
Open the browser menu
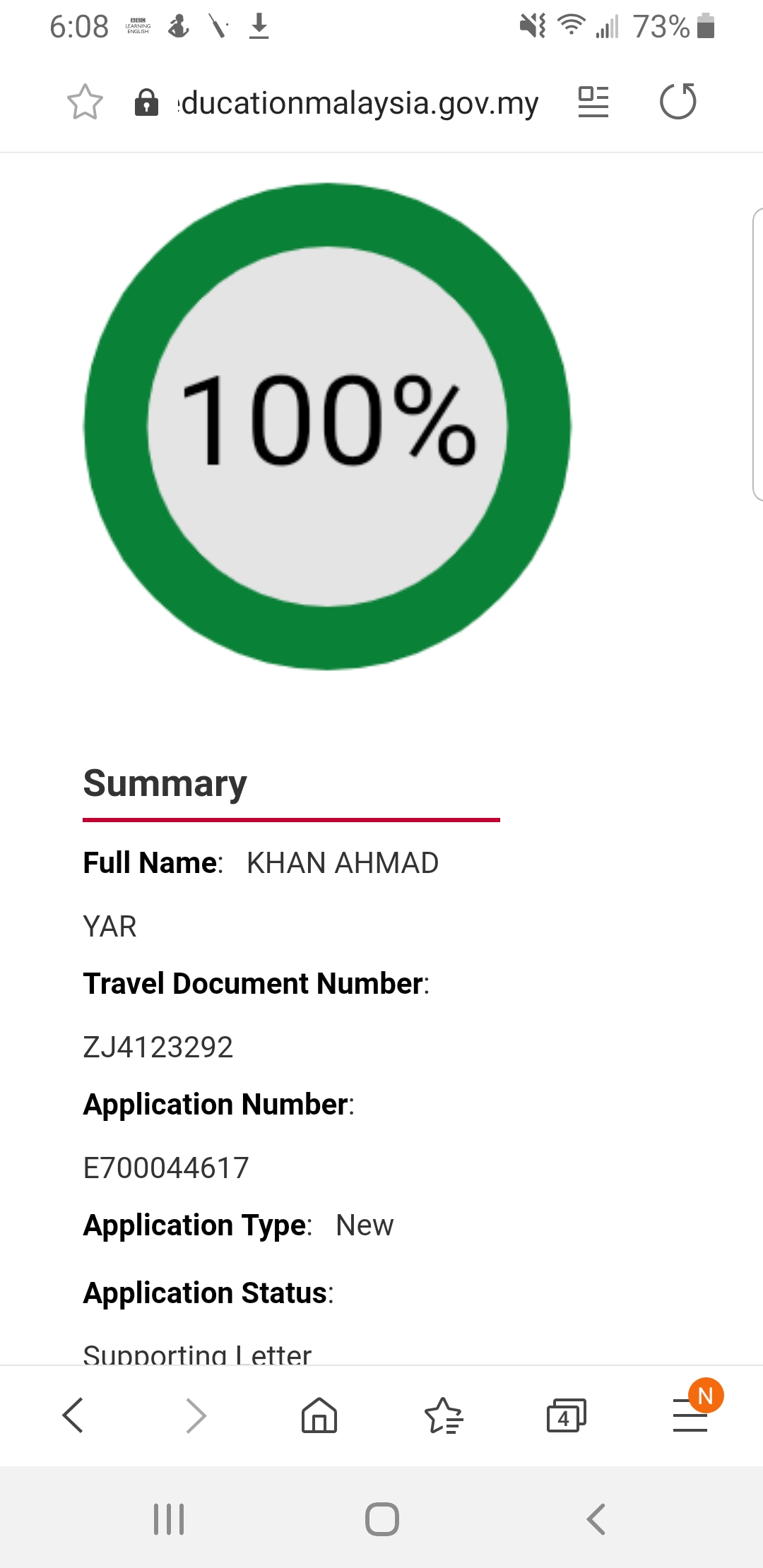690,1415
